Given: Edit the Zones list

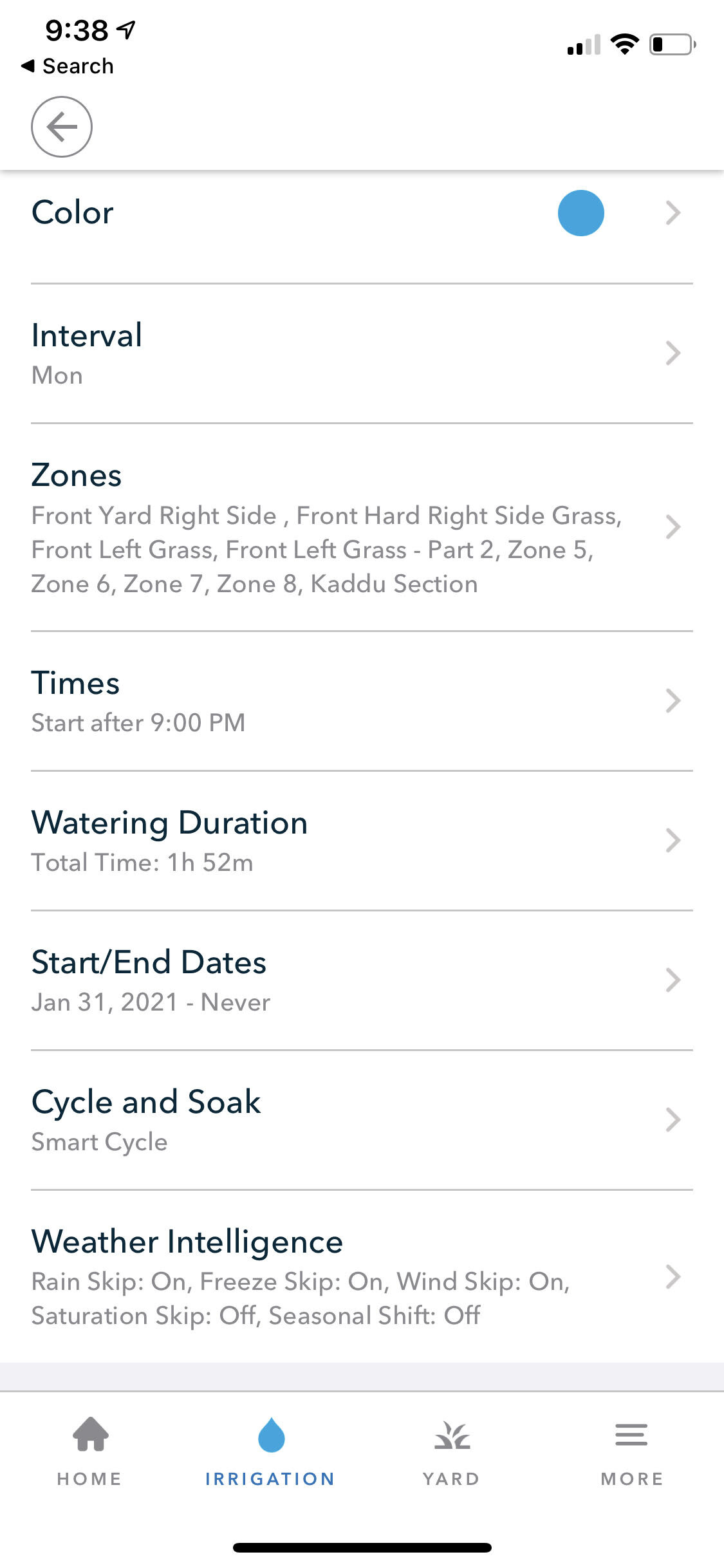Looking at the screenshot, I should 362,528.
